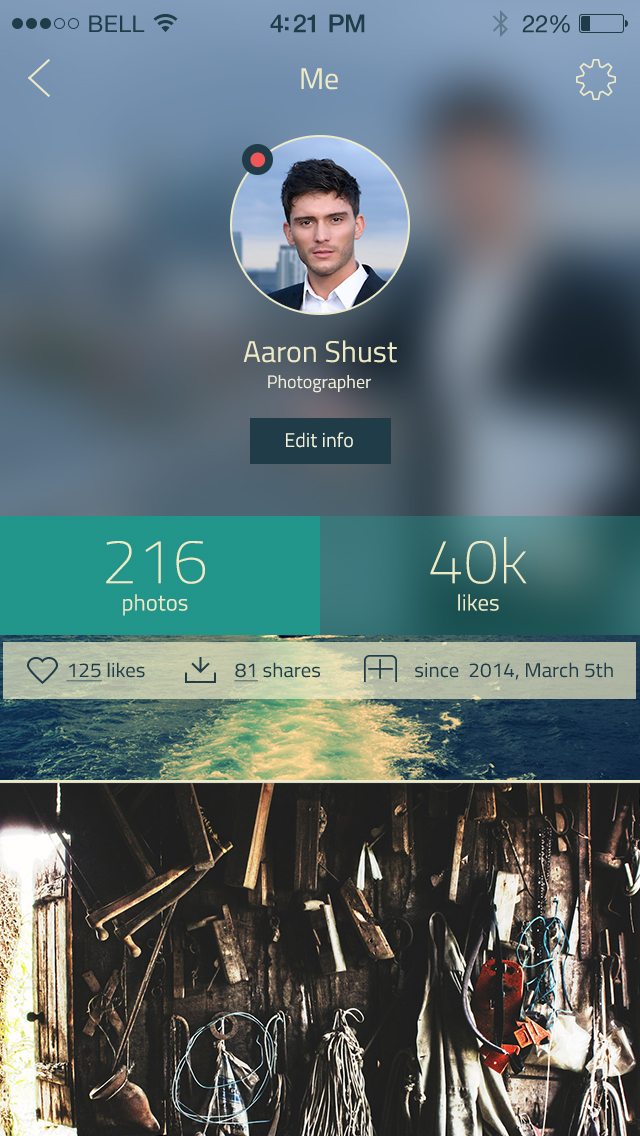Download the photo with the download icon
640x1136 pixels.
(201, 670)
